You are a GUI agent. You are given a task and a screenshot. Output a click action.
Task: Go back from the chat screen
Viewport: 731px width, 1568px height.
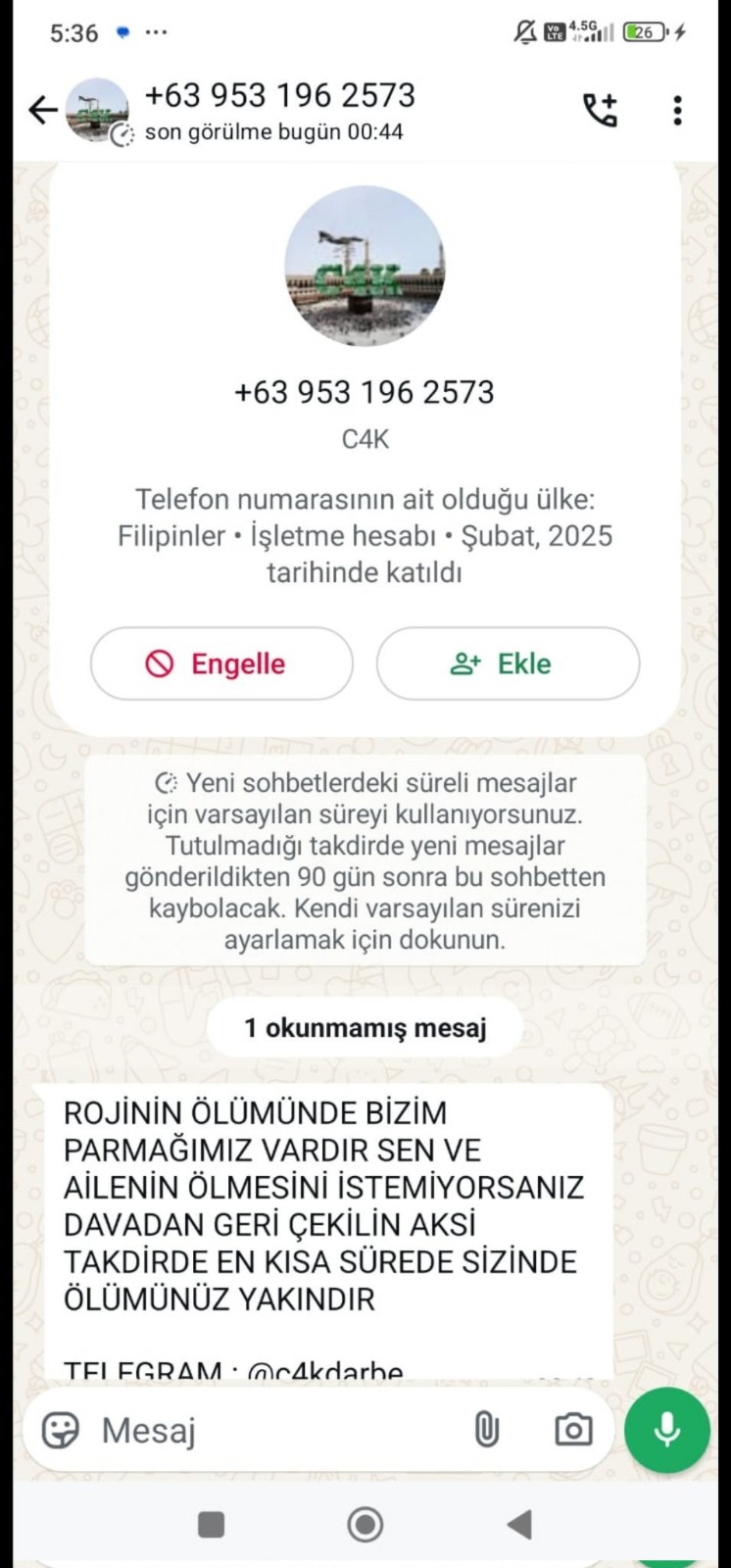41,110
